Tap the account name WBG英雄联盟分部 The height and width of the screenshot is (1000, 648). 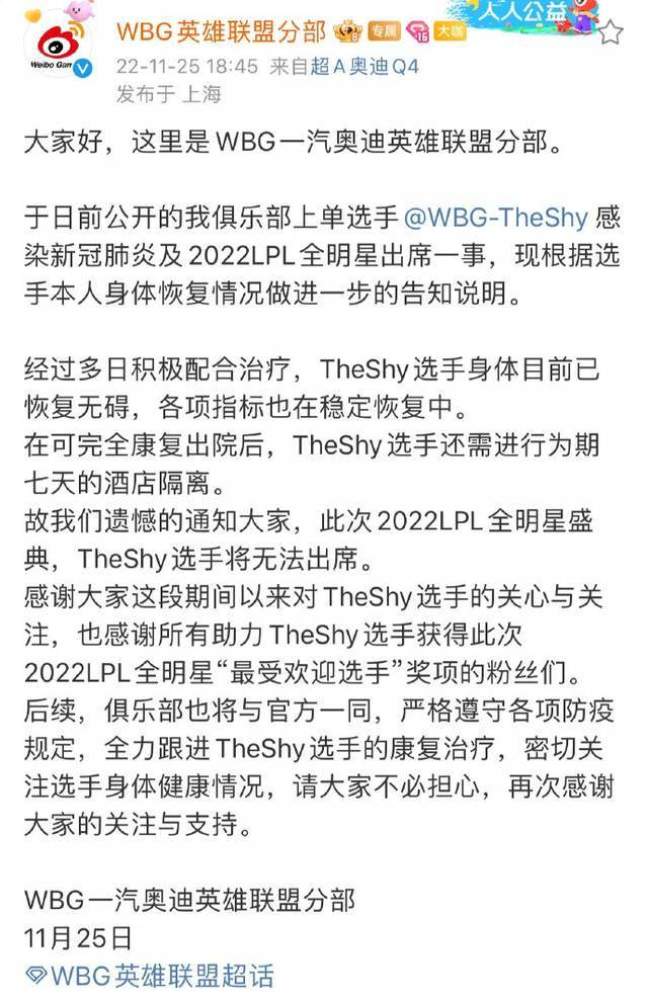tap(221, 32)
